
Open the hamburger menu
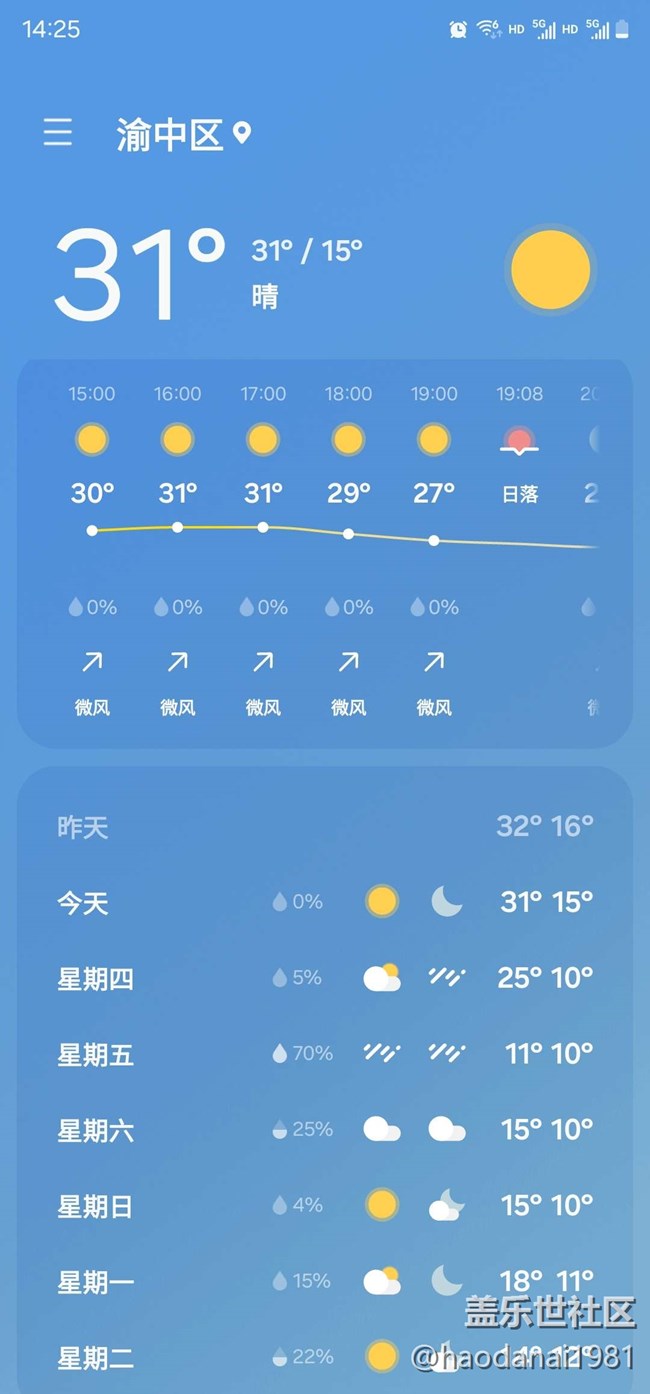tap(57, 132)
